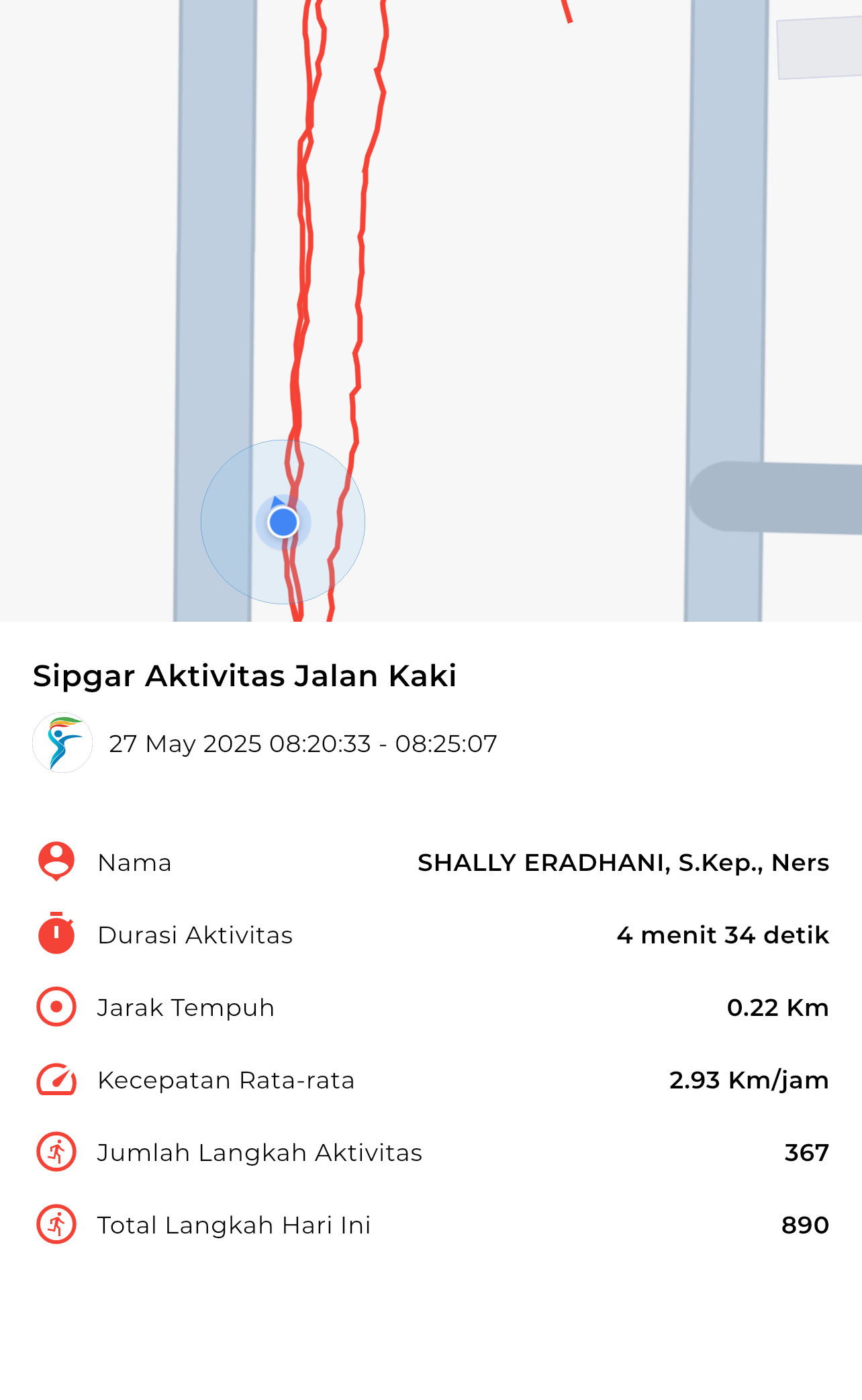The image size is (862, 1400).
Task: Expand the Jarak Tempuh row details
Action: (430, 1008)
